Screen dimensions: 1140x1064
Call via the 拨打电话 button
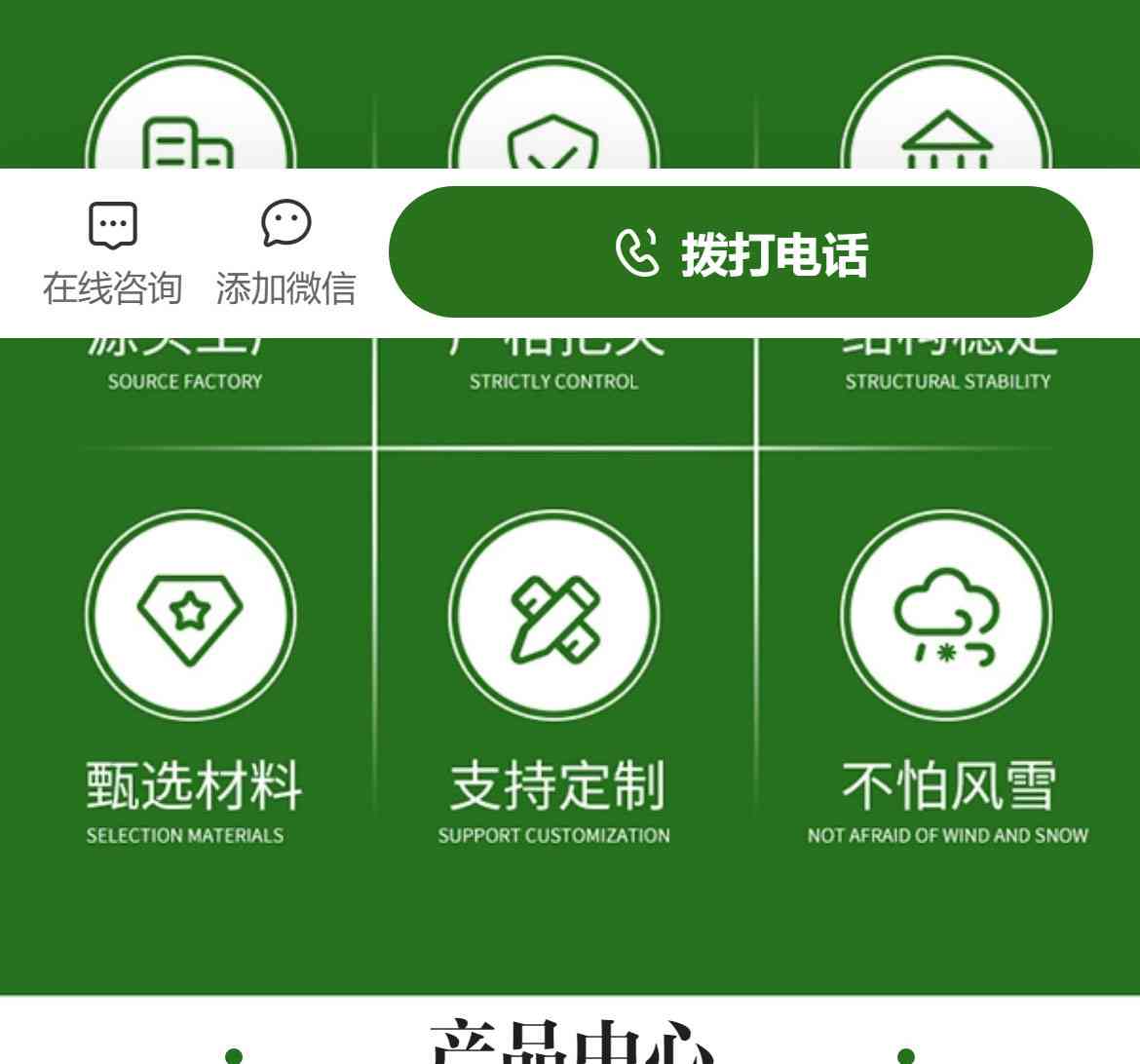click(741, 252)
